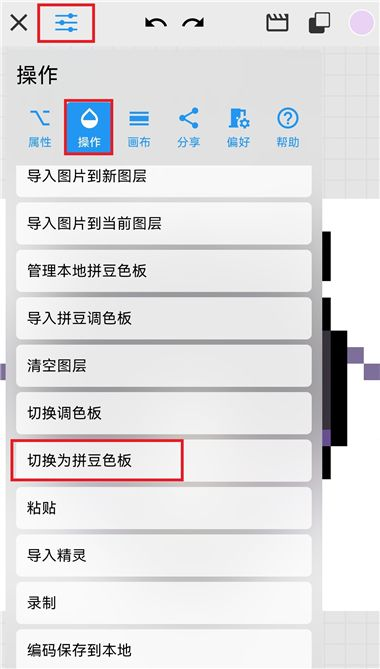
Task: Tap 清空图层 option
Action: 164,366
